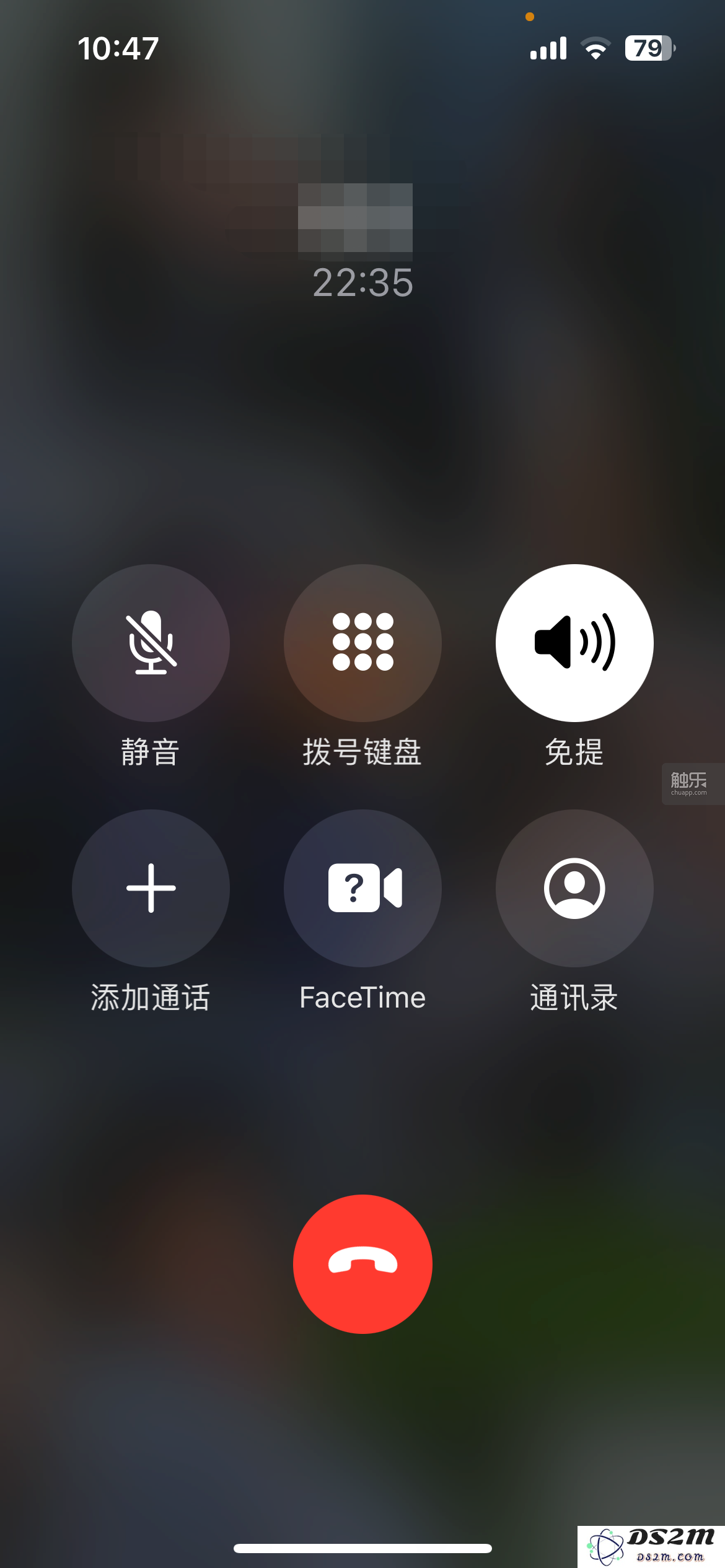The image size is (725, 1568).
Task: Open the 拨号键盘 dial keypad
Action: (362, 643)
